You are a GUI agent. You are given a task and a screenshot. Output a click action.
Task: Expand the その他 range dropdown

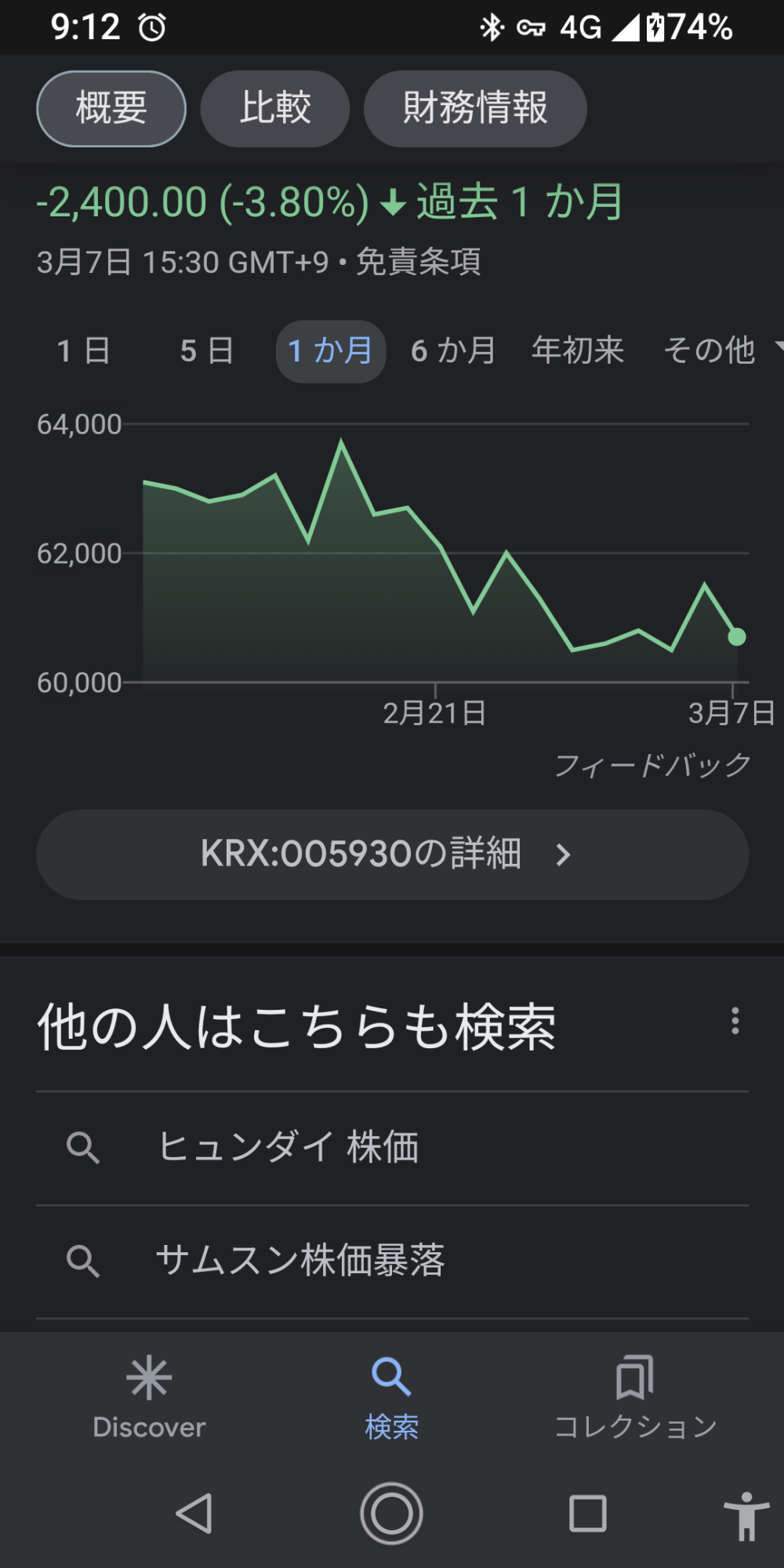tap(717, 350)
